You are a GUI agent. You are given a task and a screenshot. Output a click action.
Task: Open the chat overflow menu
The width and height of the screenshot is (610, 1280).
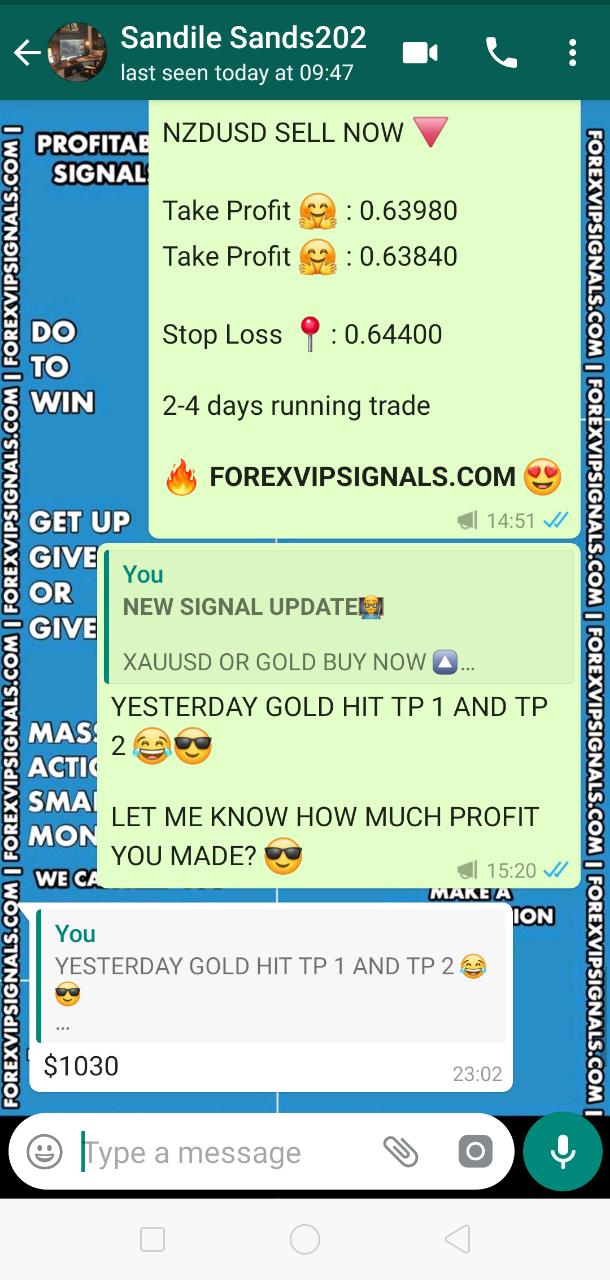point(572,52)
